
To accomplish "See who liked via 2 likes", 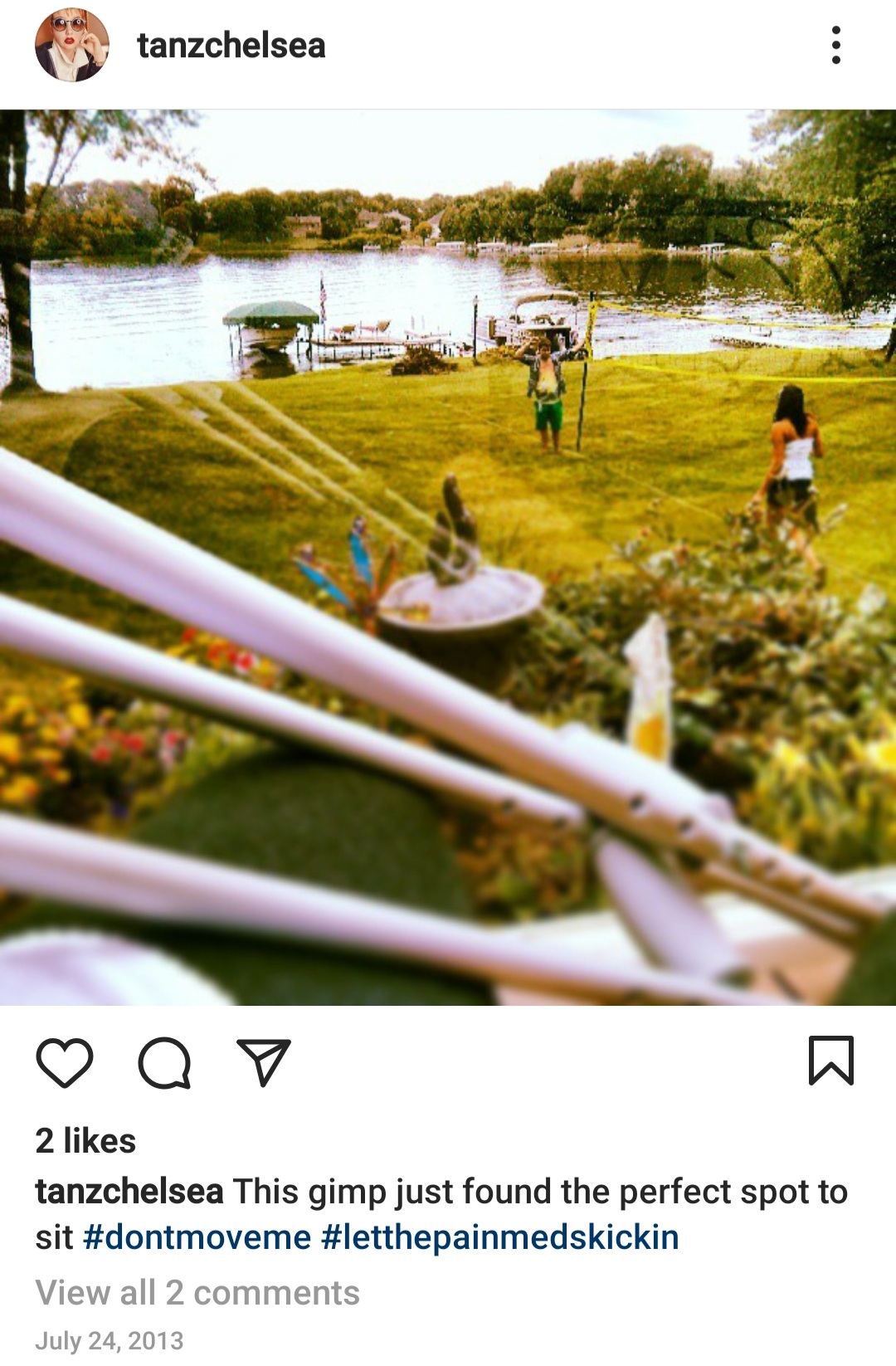I will (85, 1140).
